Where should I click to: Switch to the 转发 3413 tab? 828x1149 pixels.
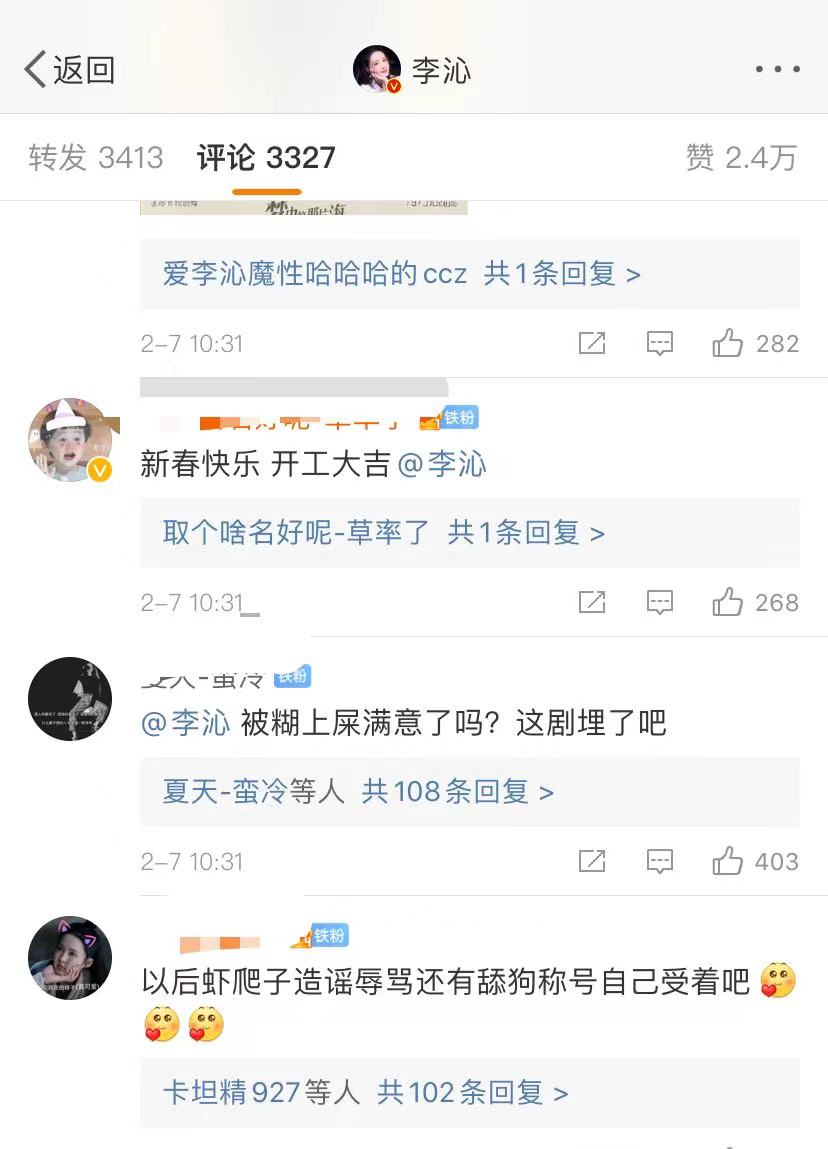(x=95, y=158)
